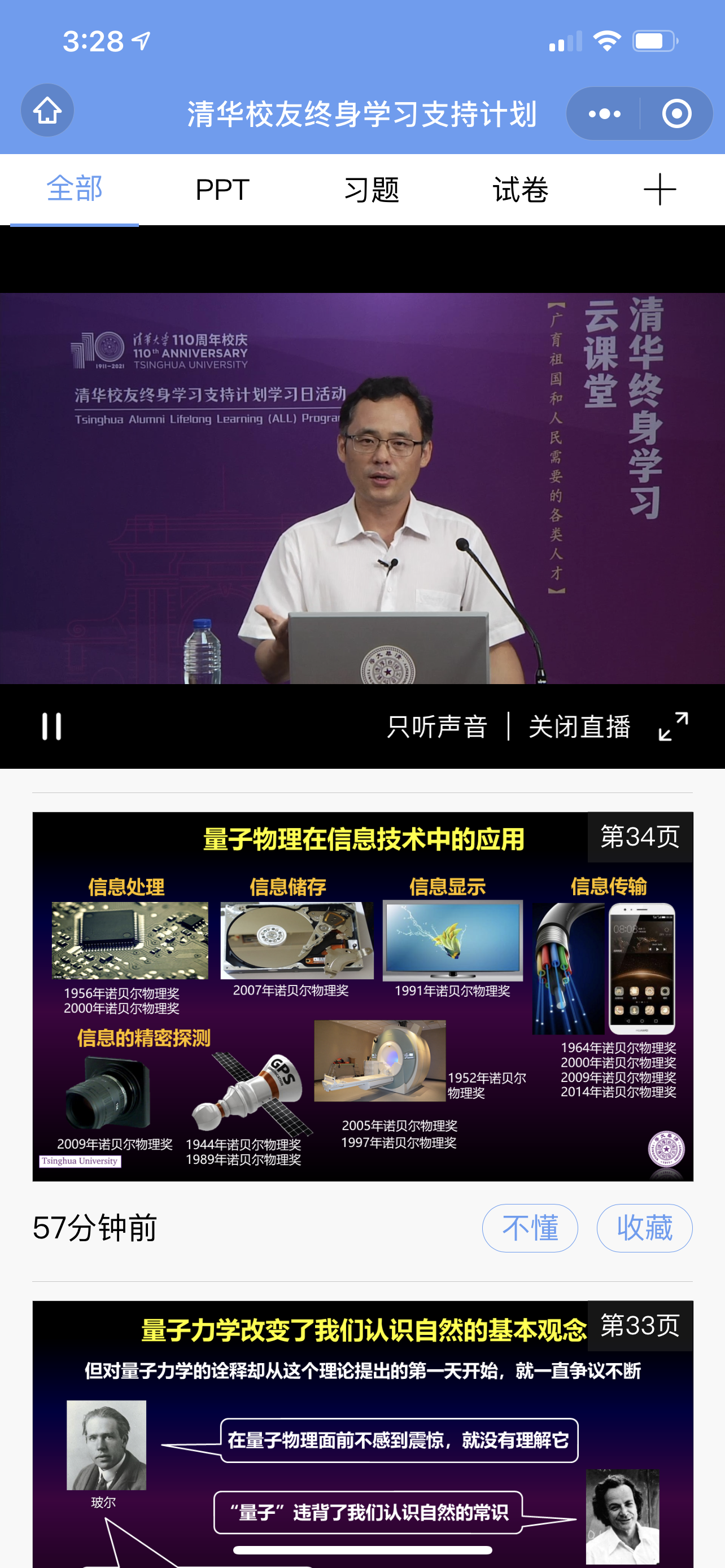Switch to the 全部 tab

(75, 189)
